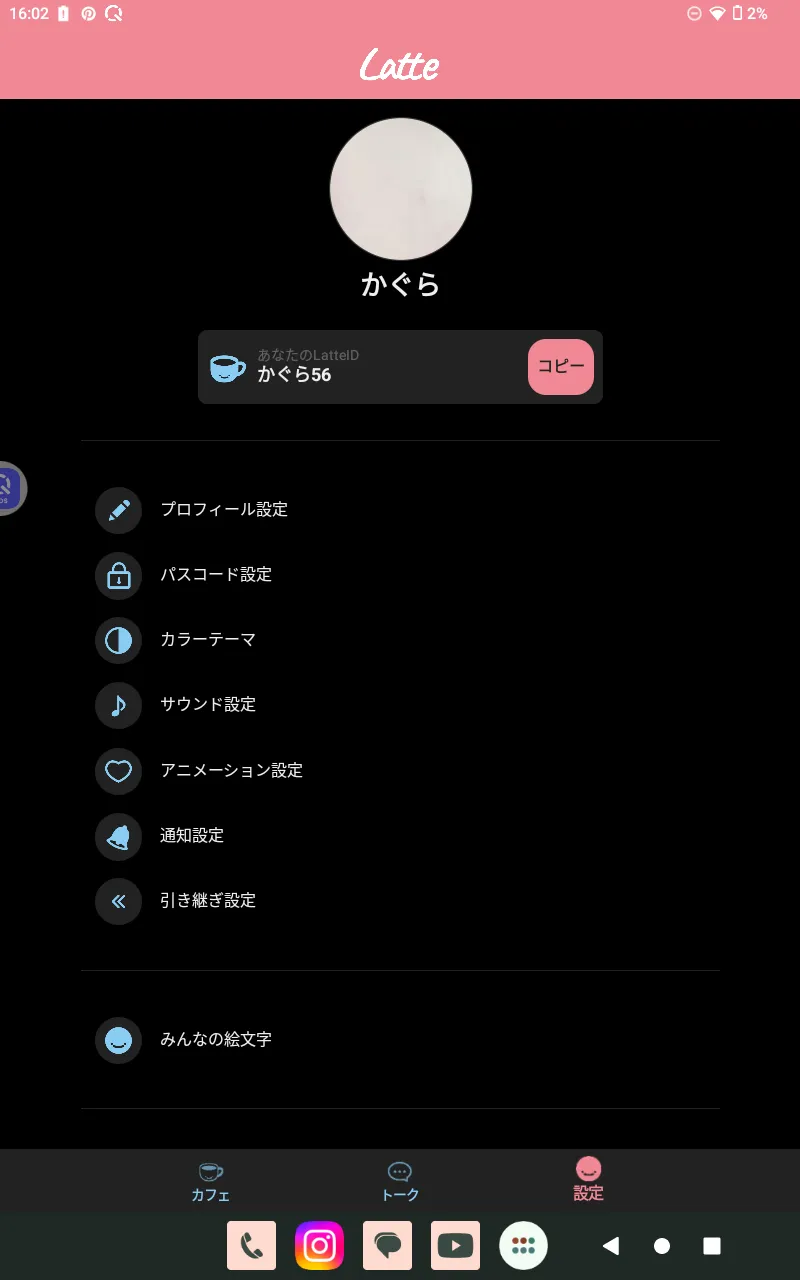
Task: Tap the round profile picture
Action: [401, 189]
